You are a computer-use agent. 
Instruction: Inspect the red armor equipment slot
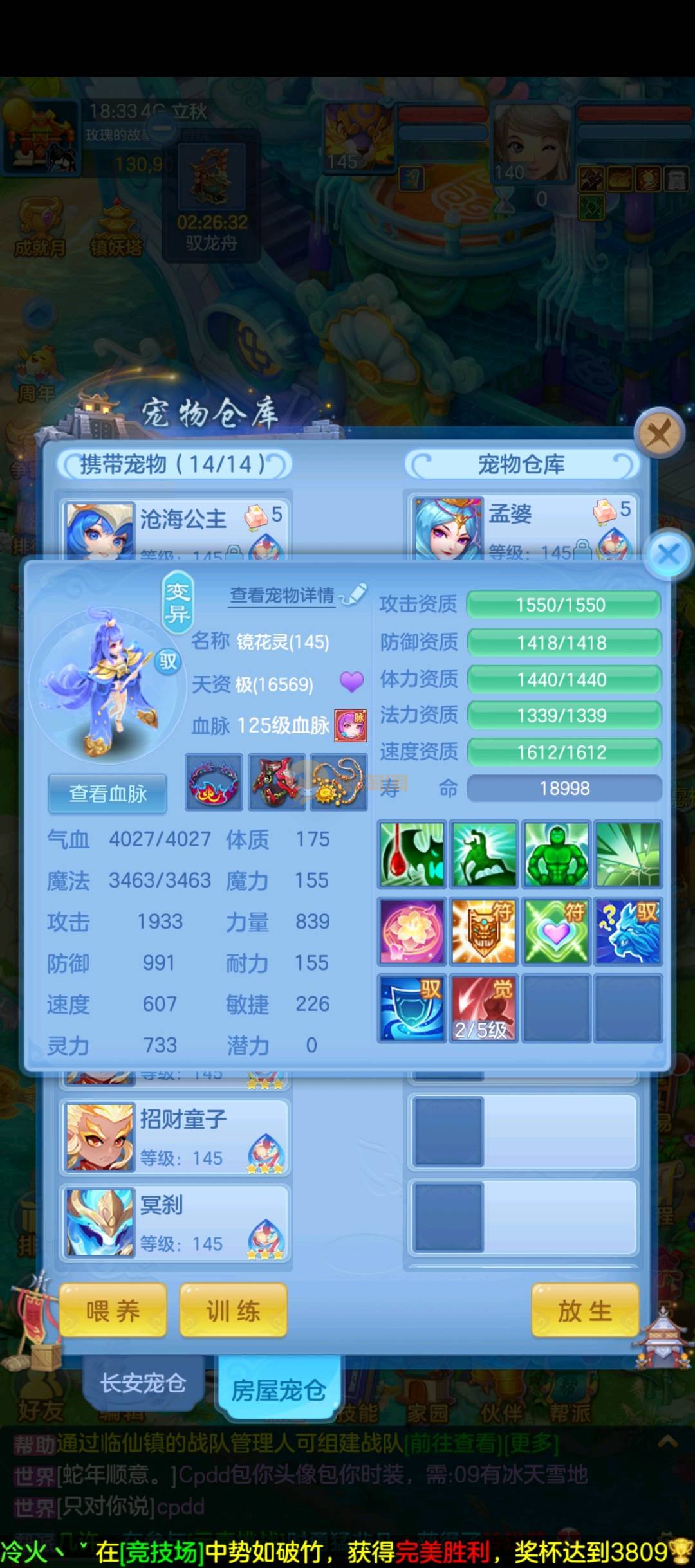point(277,782)
